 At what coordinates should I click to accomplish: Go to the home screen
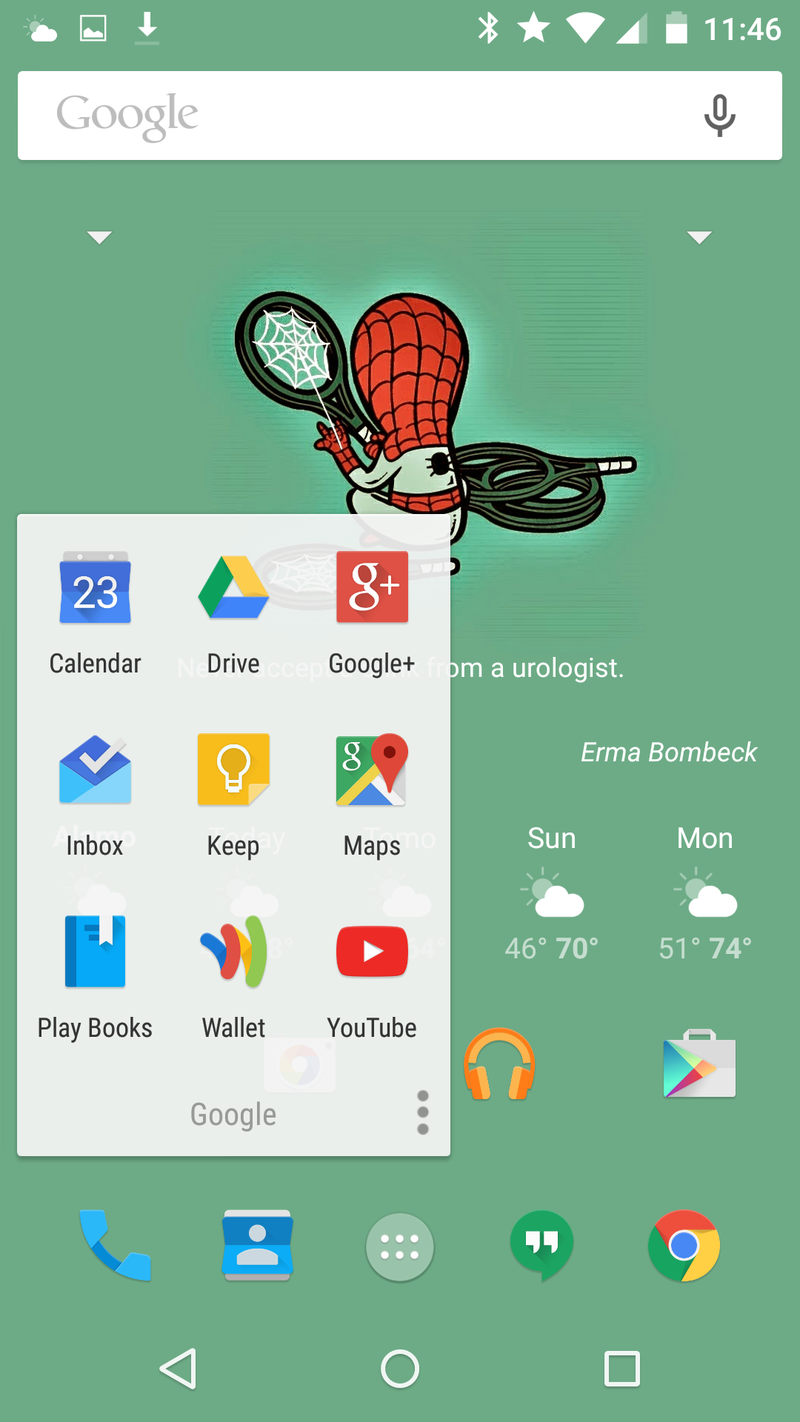point(400,1369)
